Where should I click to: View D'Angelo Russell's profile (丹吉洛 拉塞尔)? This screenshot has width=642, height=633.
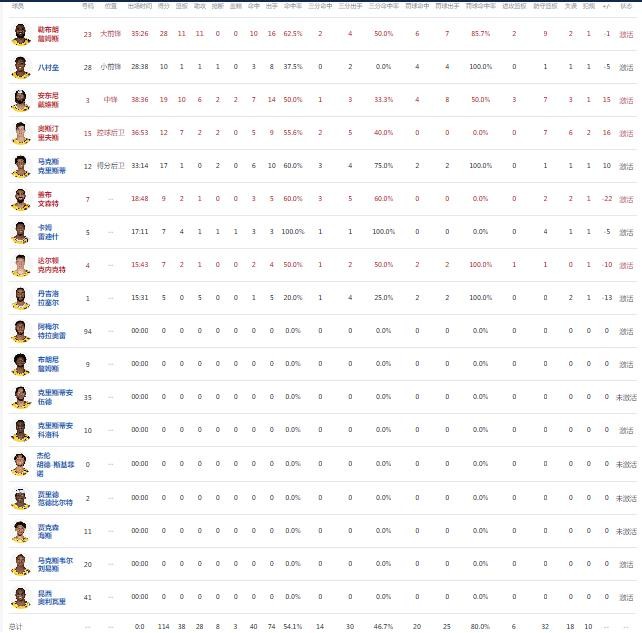[48, 298]
